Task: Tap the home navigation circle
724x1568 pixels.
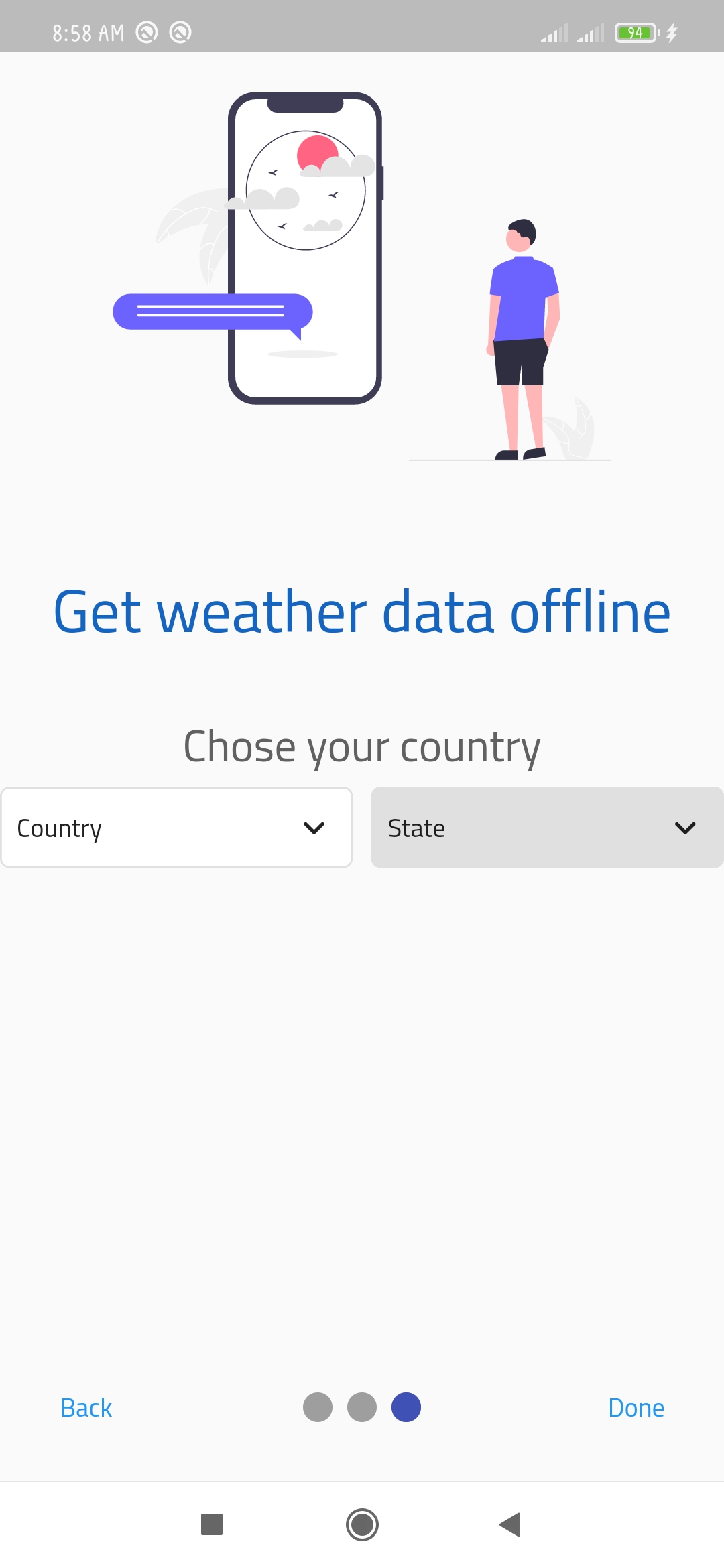Action: click(x=362, y=1524)
